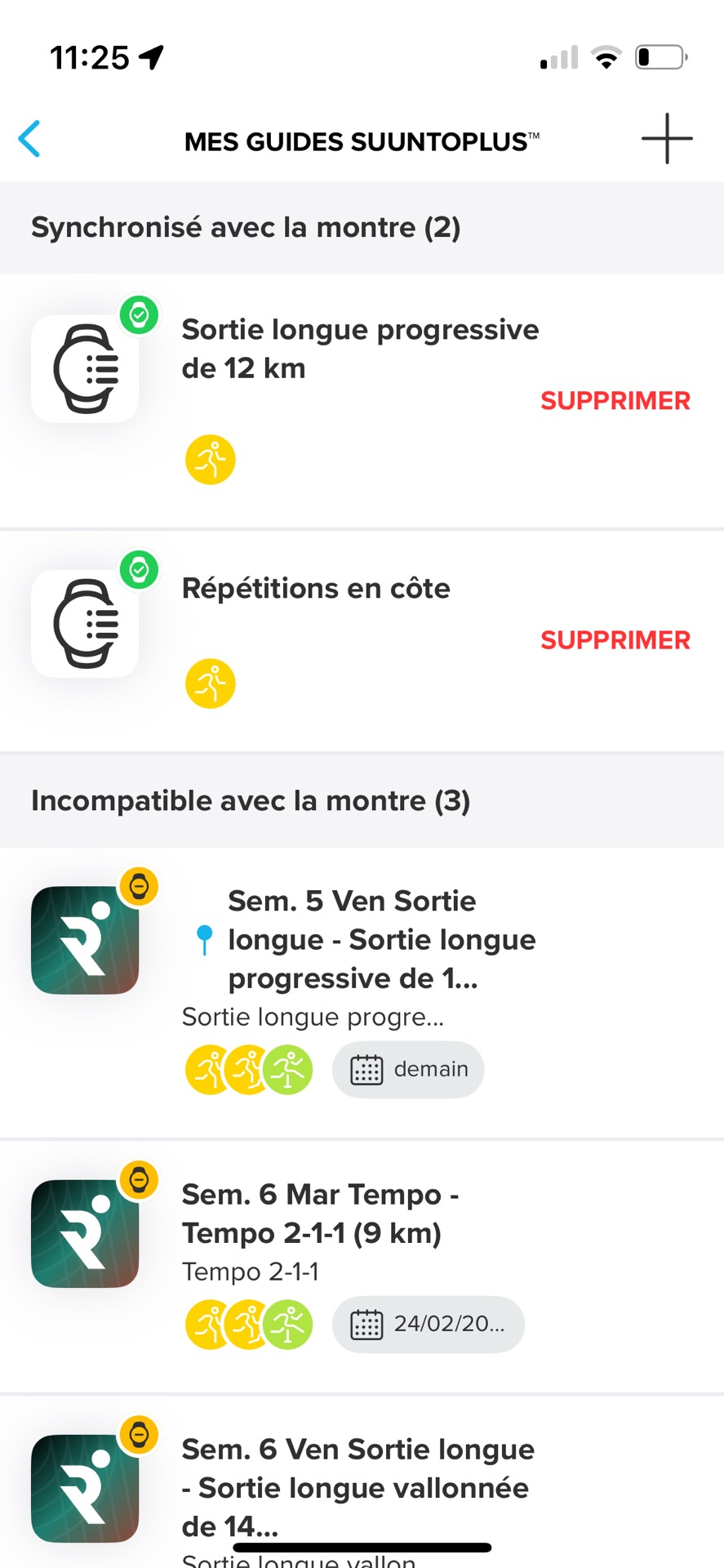Open Sortie longue progressive de 12 km guide
The height and width of the screenshot is (1568, 724).
(359, 350)
